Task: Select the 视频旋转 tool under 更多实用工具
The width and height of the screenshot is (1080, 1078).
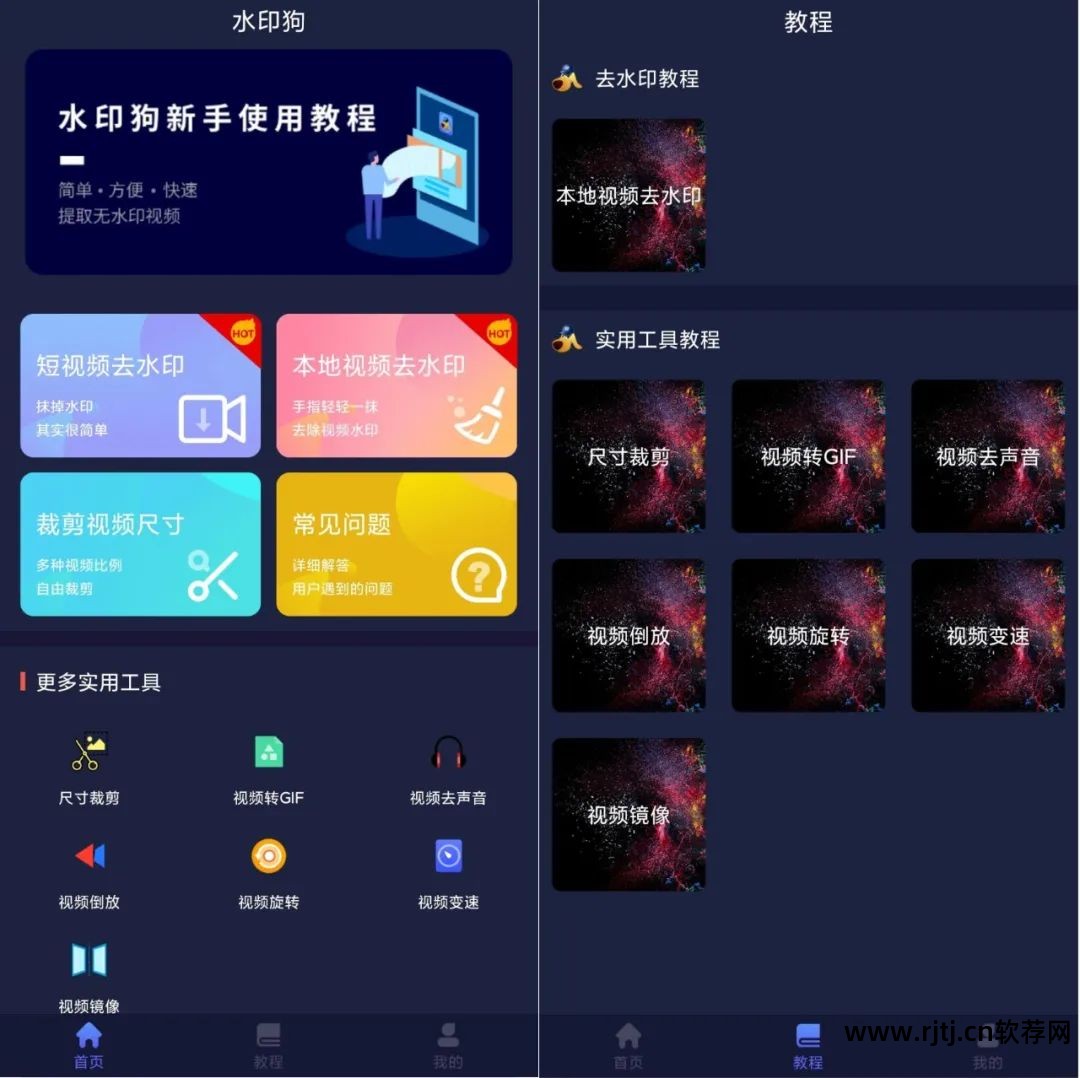Action: click(268, 873)
